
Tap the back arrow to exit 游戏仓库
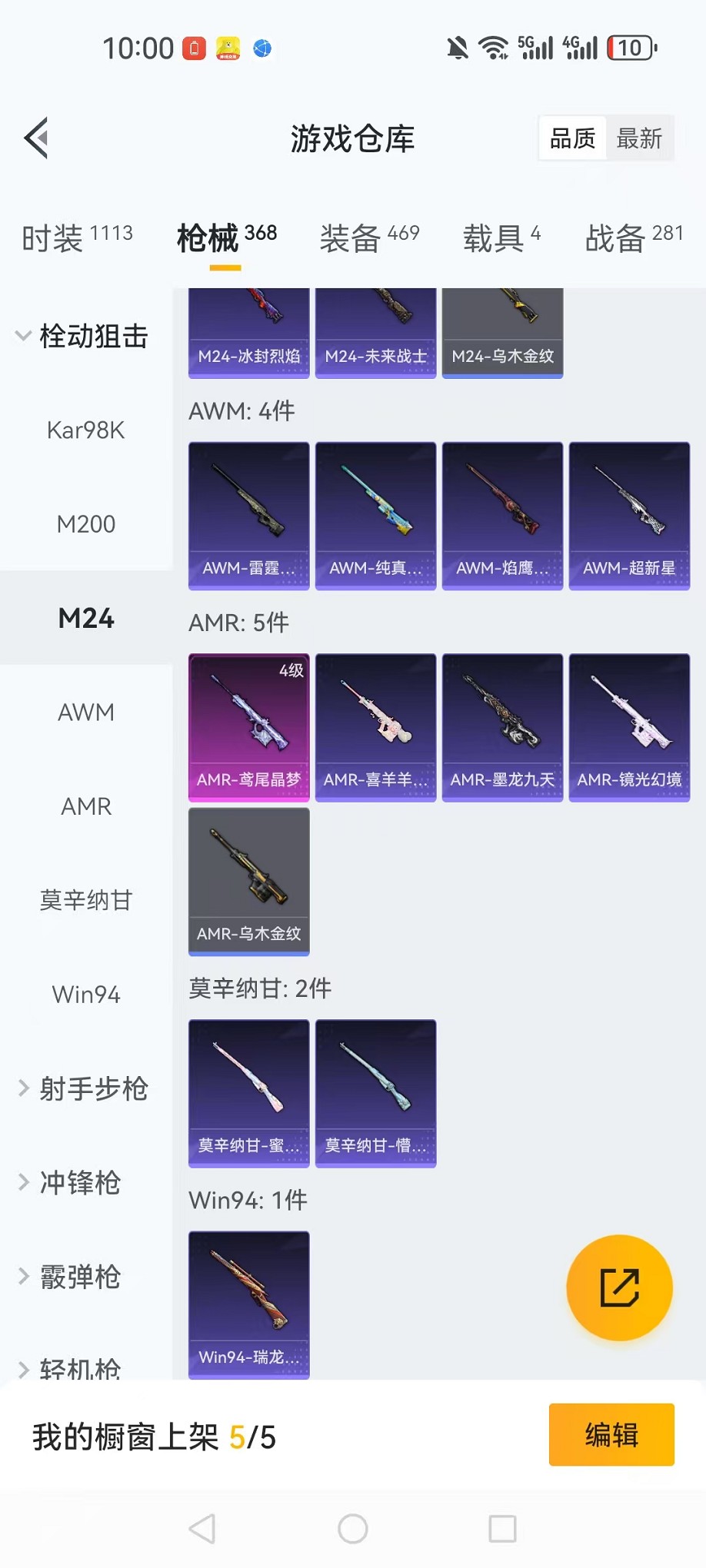tap(35, 138)
